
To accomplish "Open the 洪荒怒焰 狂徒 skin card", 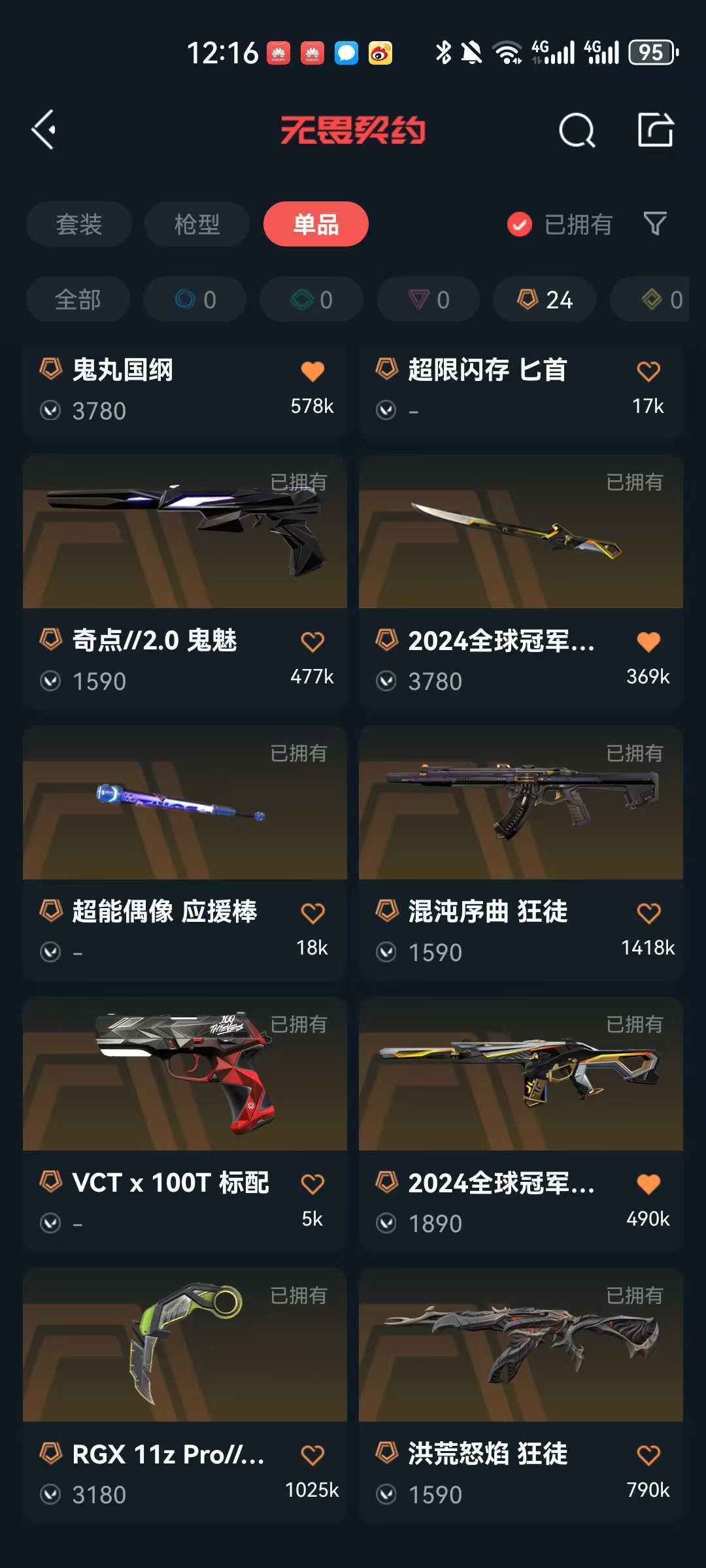I will coord(521,1396).
